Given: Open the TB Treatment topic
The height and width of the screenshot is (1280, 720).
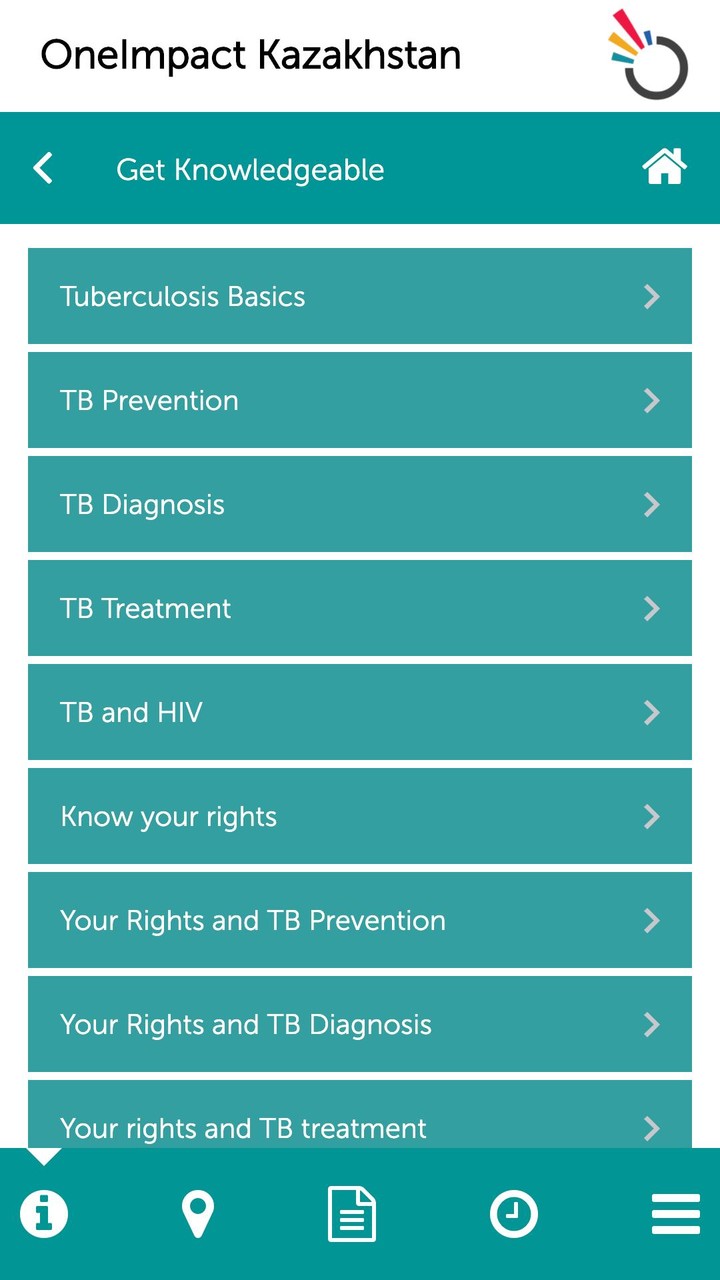Looking at the screenshot, I should 360,608.
